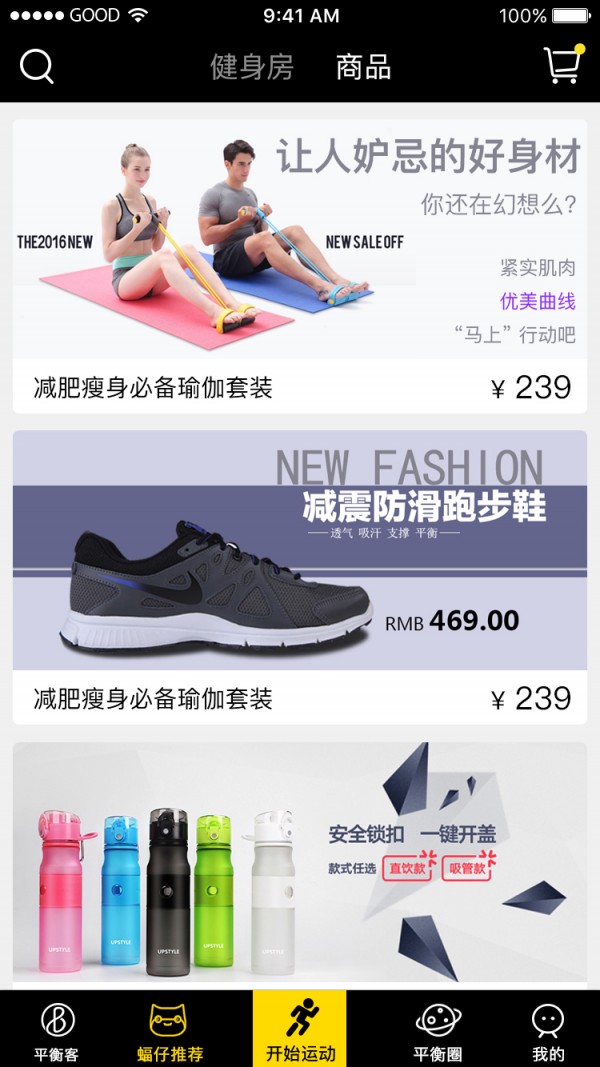Go to 我的 profile tab
600x1067 pixels.
click(548, 1030)
